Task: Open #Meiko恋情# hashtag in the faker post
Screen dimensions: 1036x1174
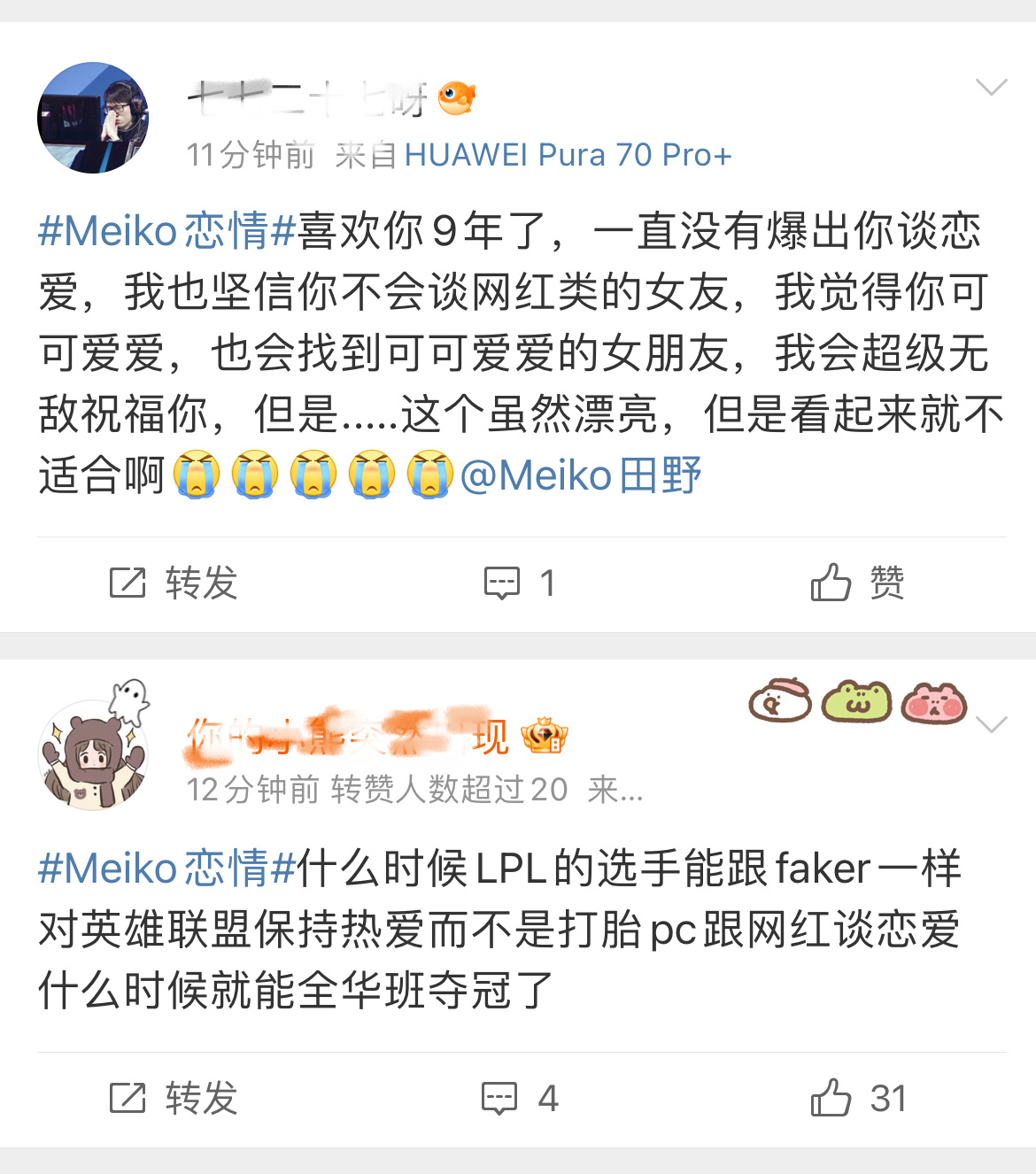Action: [166, 869]
